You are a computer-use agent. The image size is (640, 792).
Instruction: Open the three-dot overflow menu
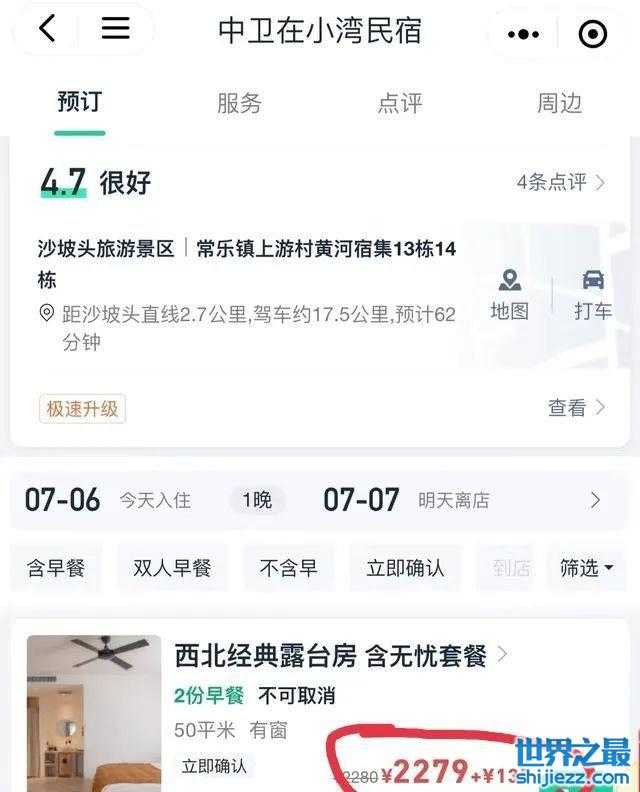point(522,33)
